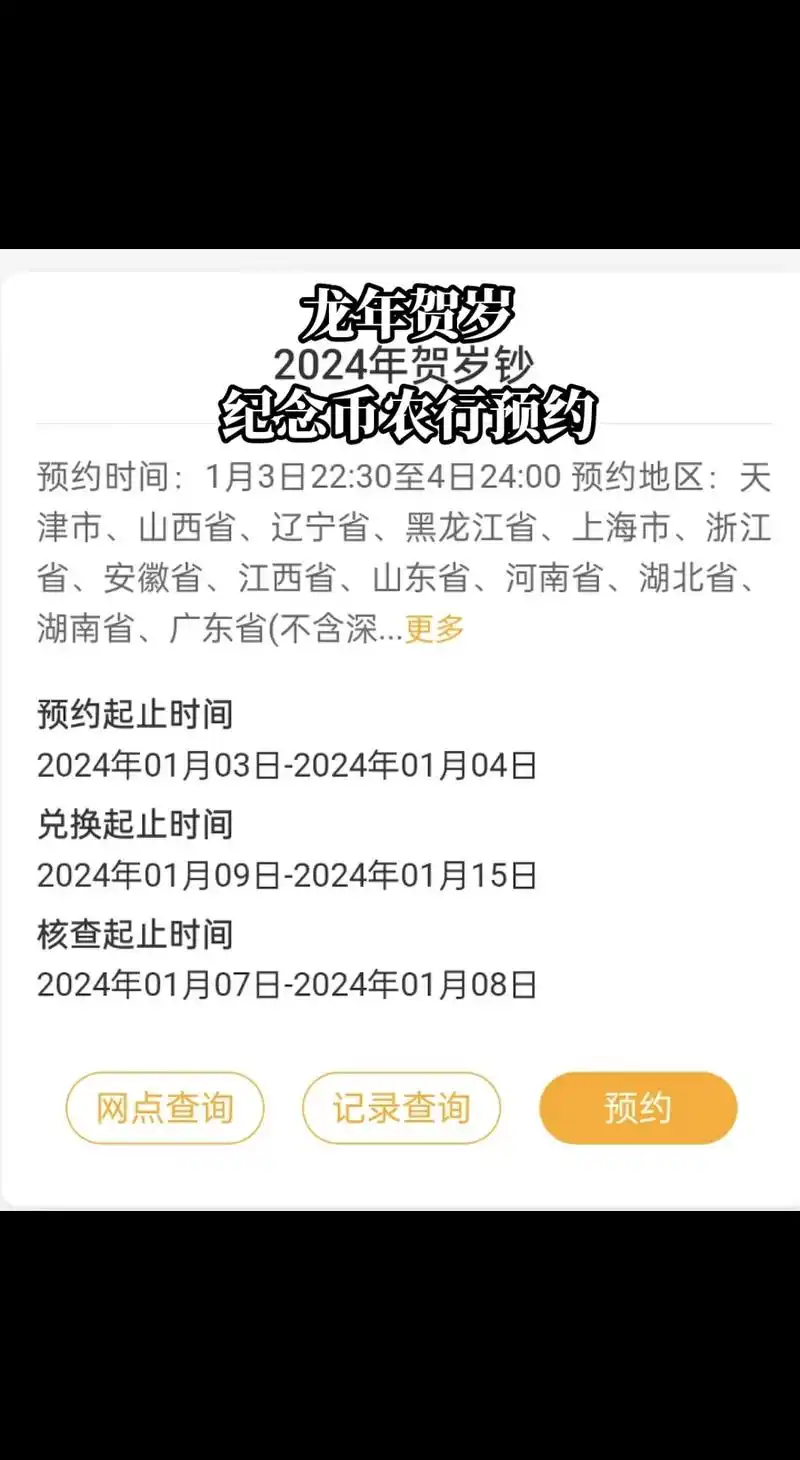800x1460 pixels.
Task: Tap the 预约 reservation button
Action: point(638,1107)
